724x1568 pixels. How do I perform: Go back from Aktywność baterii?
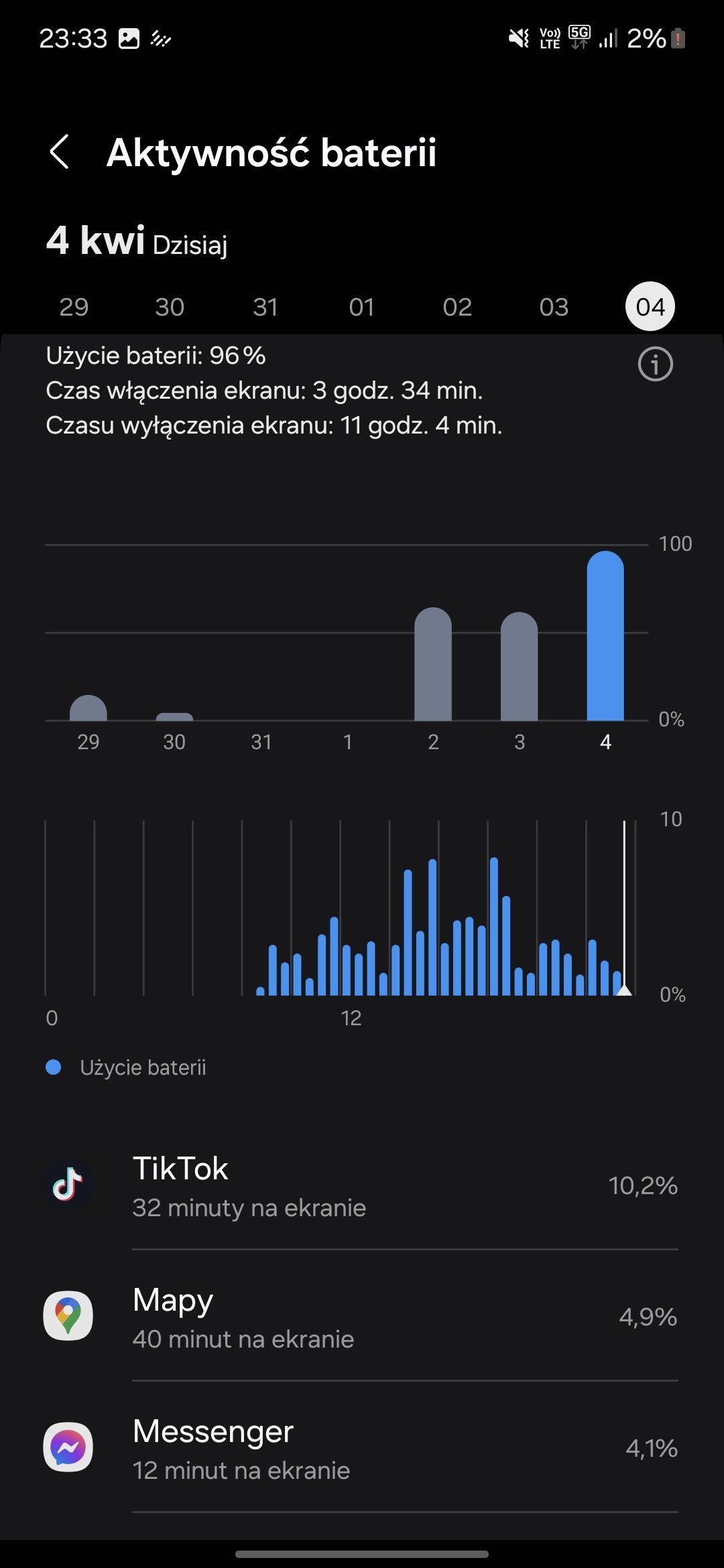pos(60,152)
